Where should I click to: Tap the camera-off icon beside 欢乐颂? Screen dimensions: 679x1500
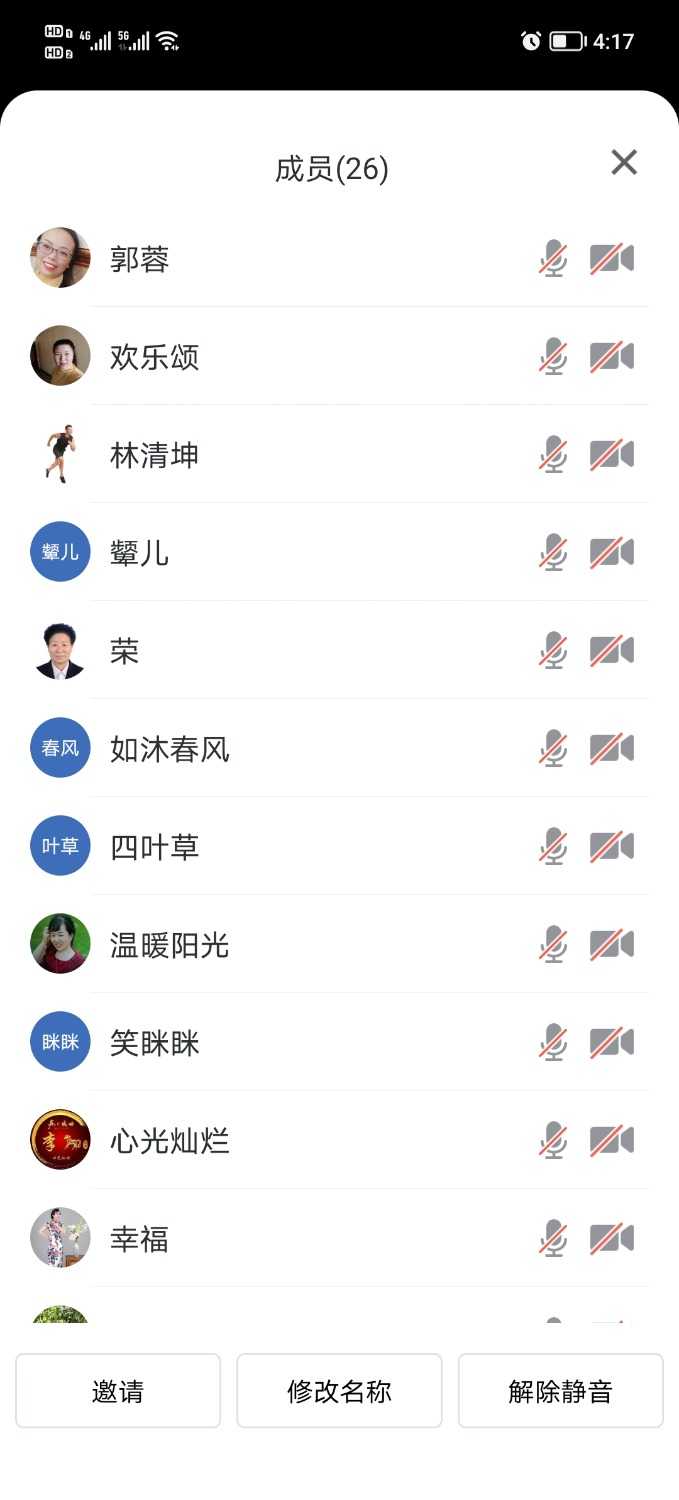(612, 357)
